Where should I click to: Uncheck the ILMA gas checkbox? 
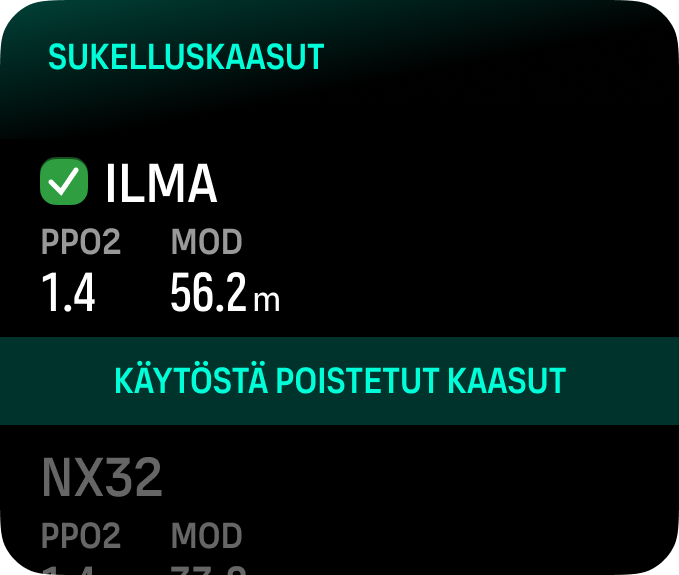coord(65,183)
